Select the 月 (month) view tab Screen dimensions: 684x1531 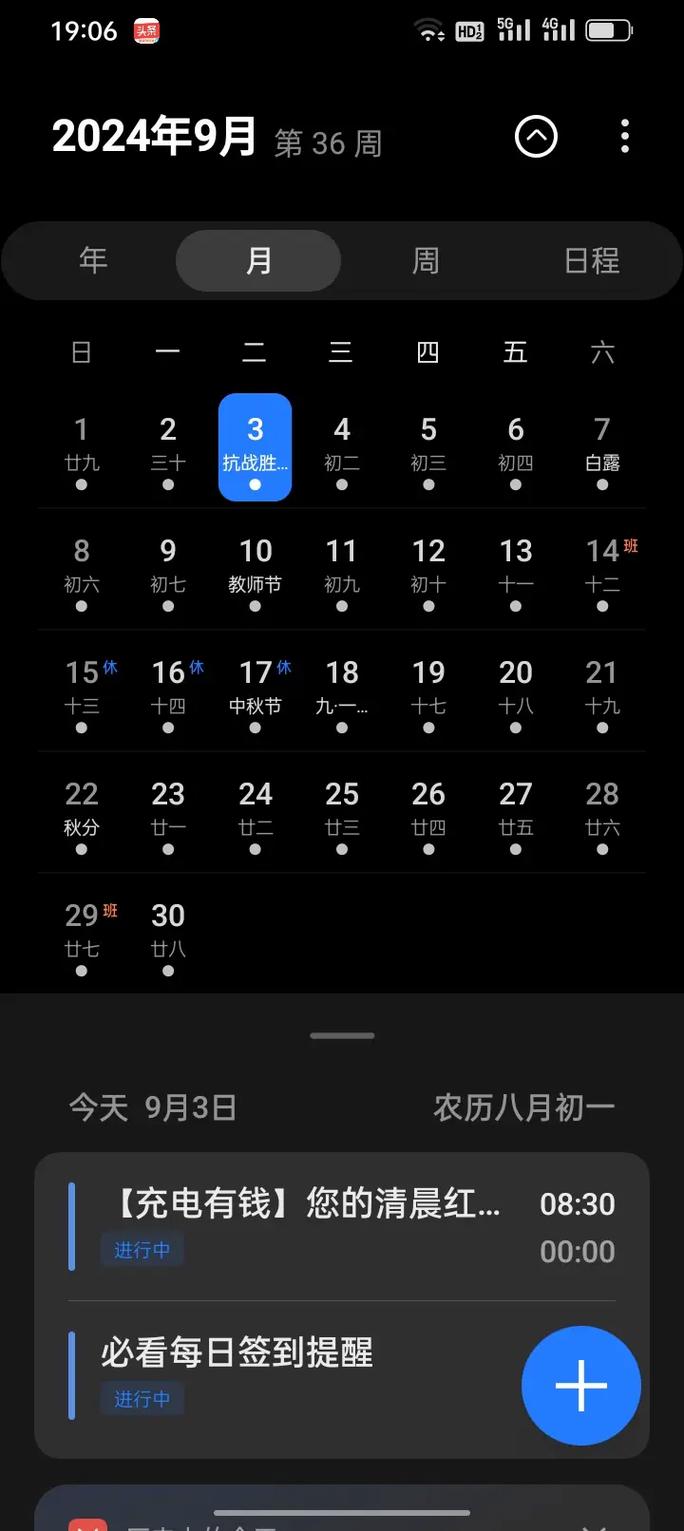[258, 261]
